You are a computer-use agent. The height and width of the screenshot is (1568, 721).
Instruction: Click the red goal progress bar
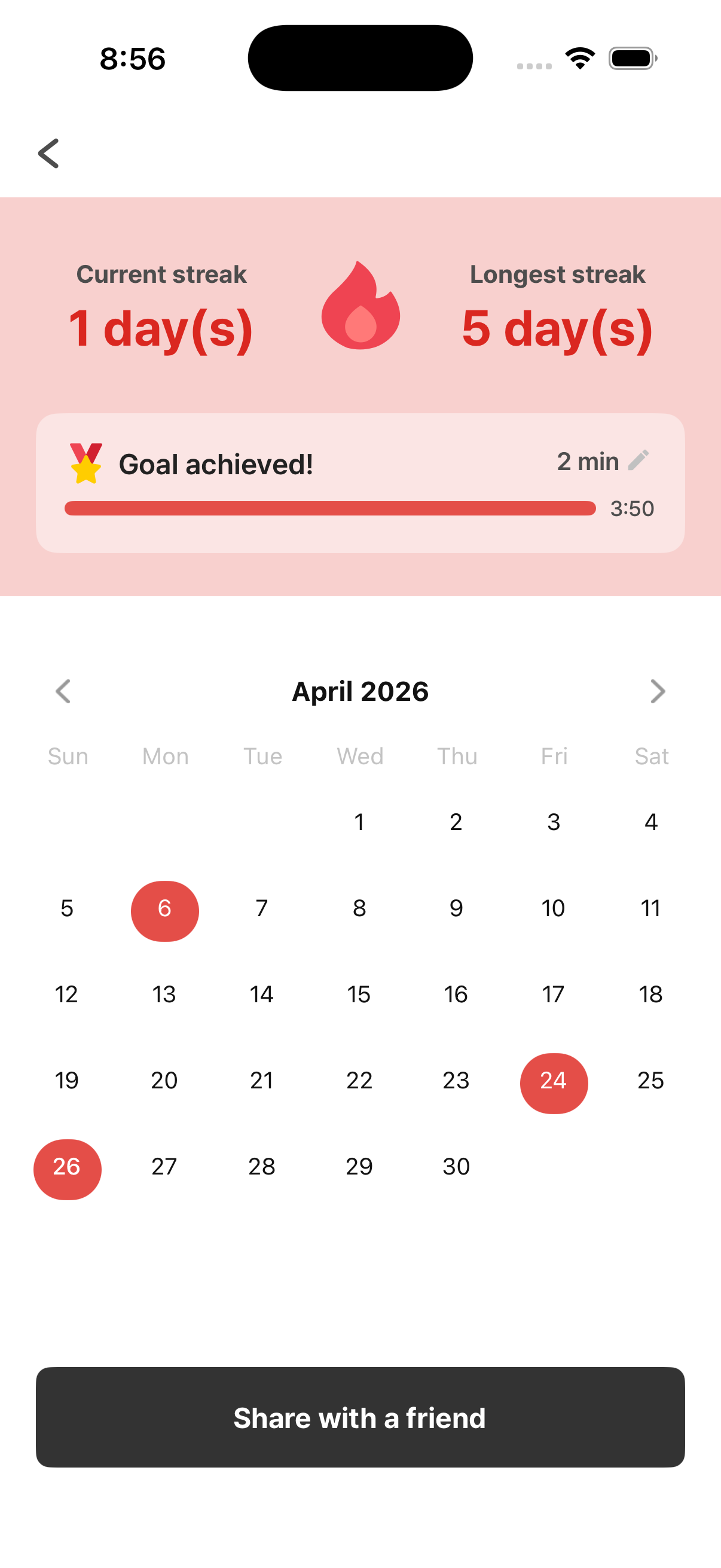pos(331,508)
